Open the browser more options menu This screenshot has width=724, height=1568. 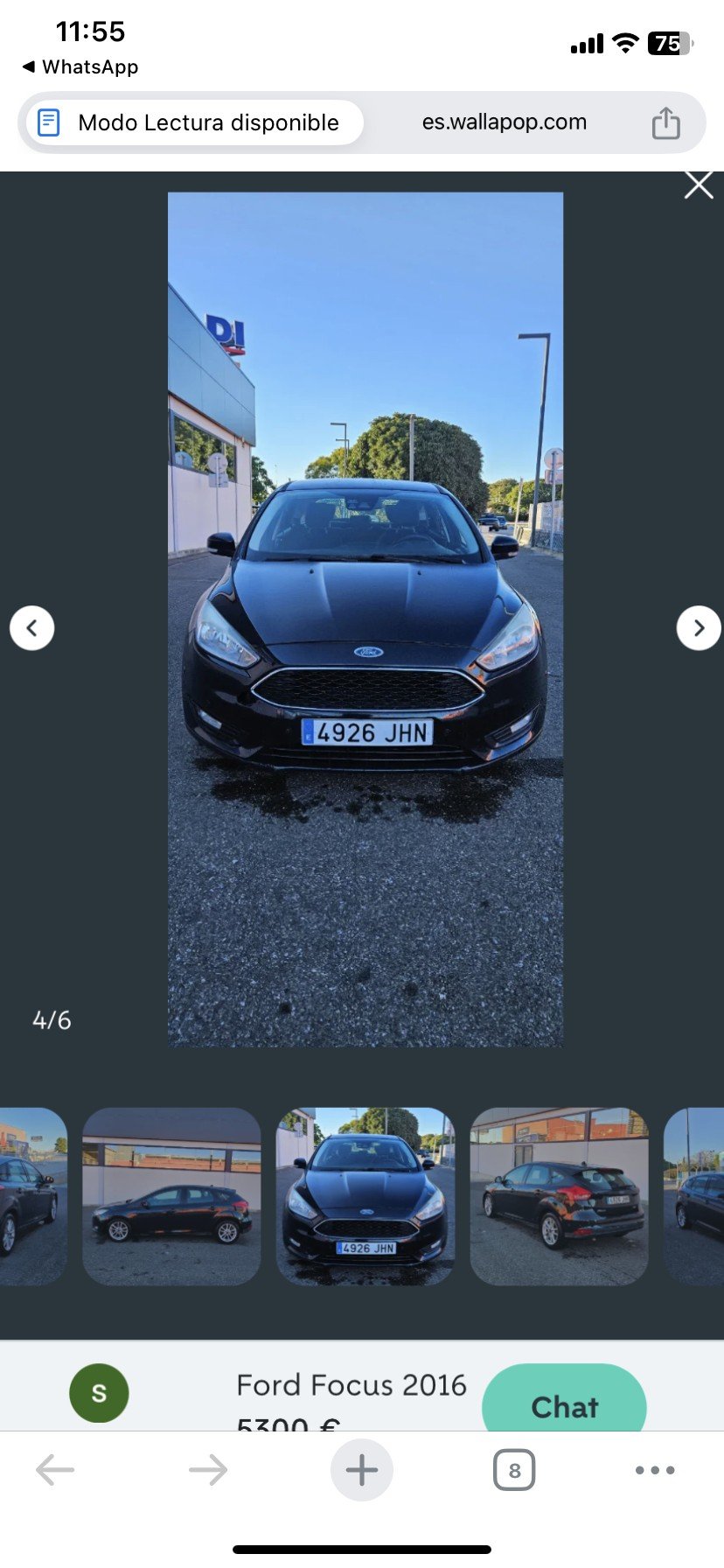click(x=655, y=1470)
